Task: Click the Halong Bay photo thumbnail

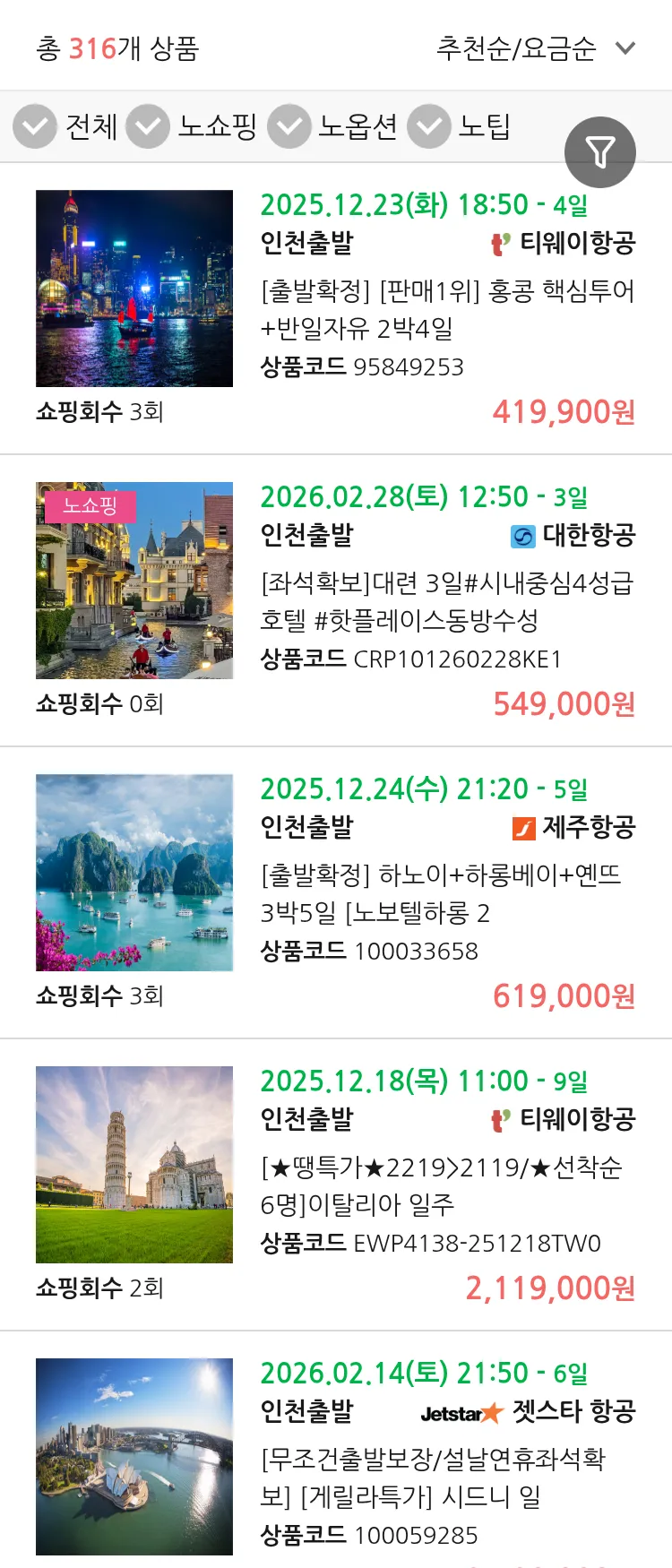Action: pos(134,873)
